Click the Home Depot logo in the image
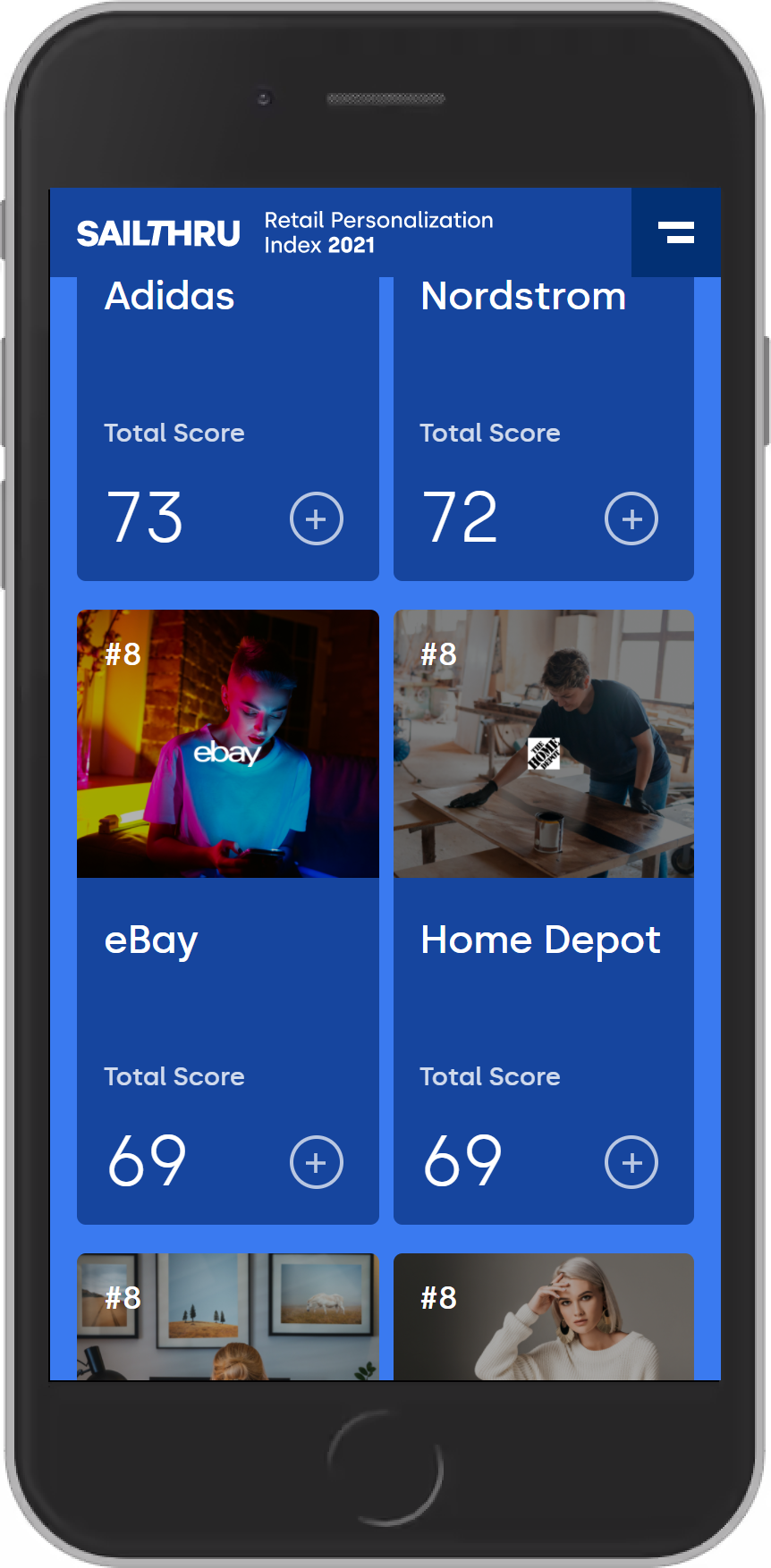Screen dimensions: 771x1568 (x=545, y=754)
